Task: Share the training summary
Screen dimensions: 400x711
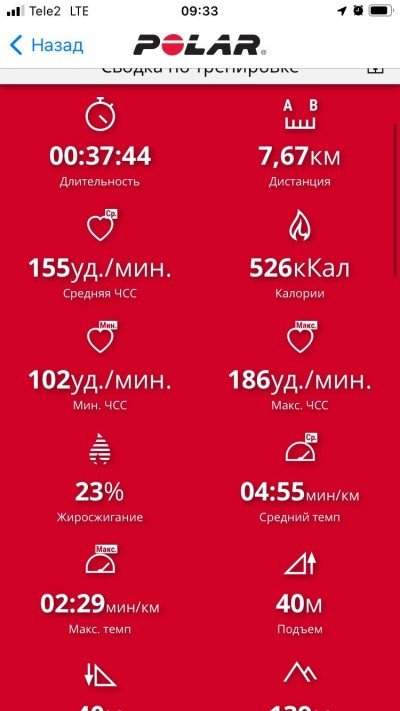Action: pos(375,69)
